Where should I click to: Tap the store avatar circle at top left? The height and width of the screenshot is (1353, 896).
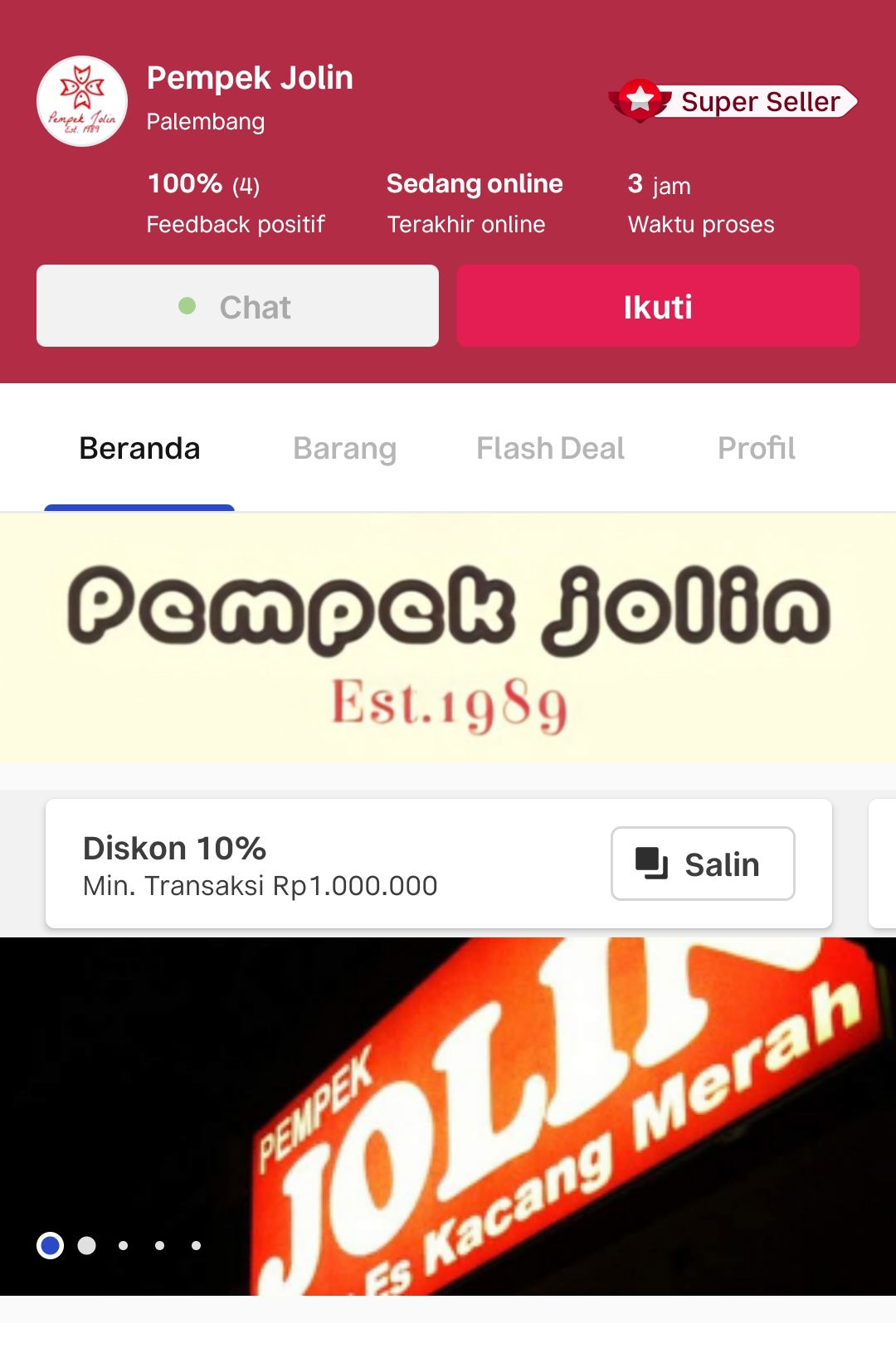(81, 100)
